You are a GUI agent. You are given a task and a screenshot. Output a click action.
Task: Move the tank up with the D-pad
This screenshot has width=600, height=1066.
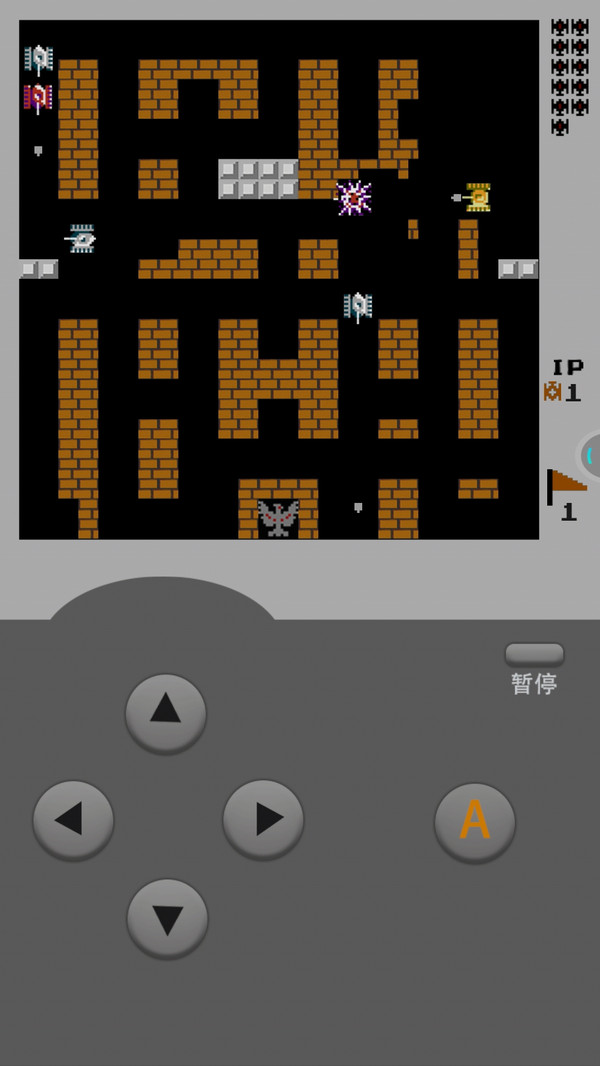pyautogui.click(x=166, y=713)
